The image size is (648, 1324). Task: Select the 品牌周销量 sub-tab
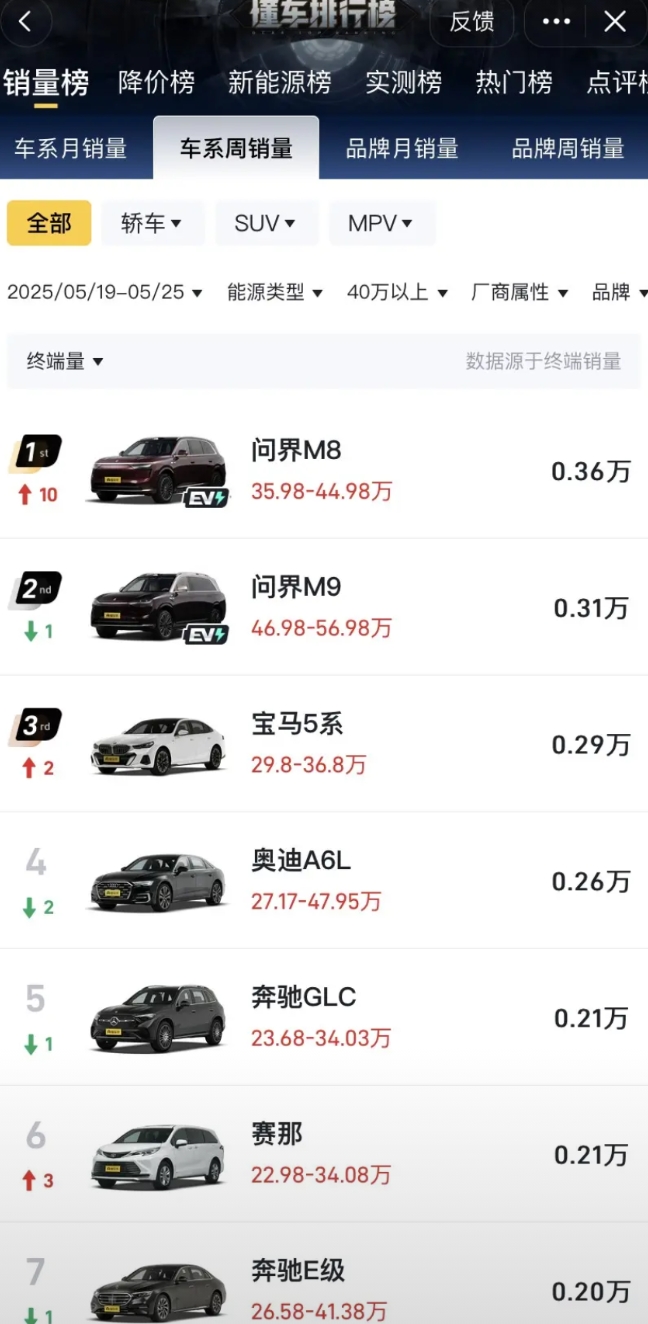pos(568,149)
